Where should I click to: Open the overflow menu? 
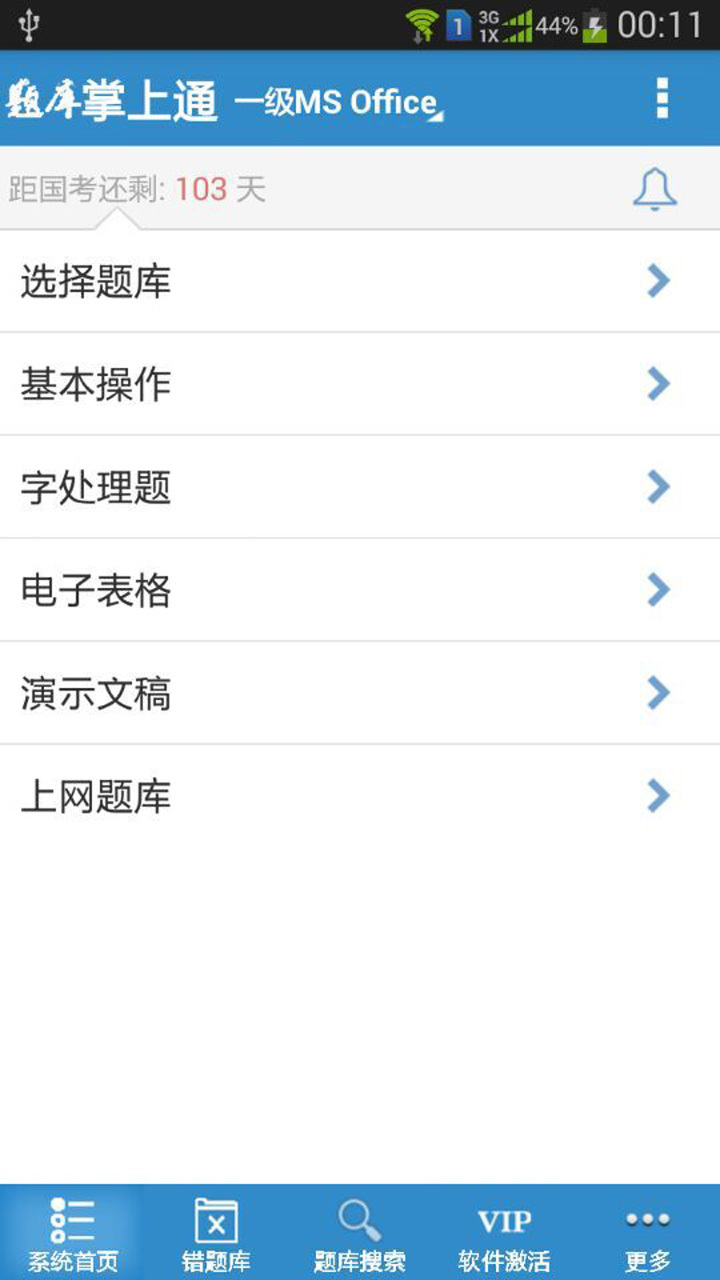(661, 98)
